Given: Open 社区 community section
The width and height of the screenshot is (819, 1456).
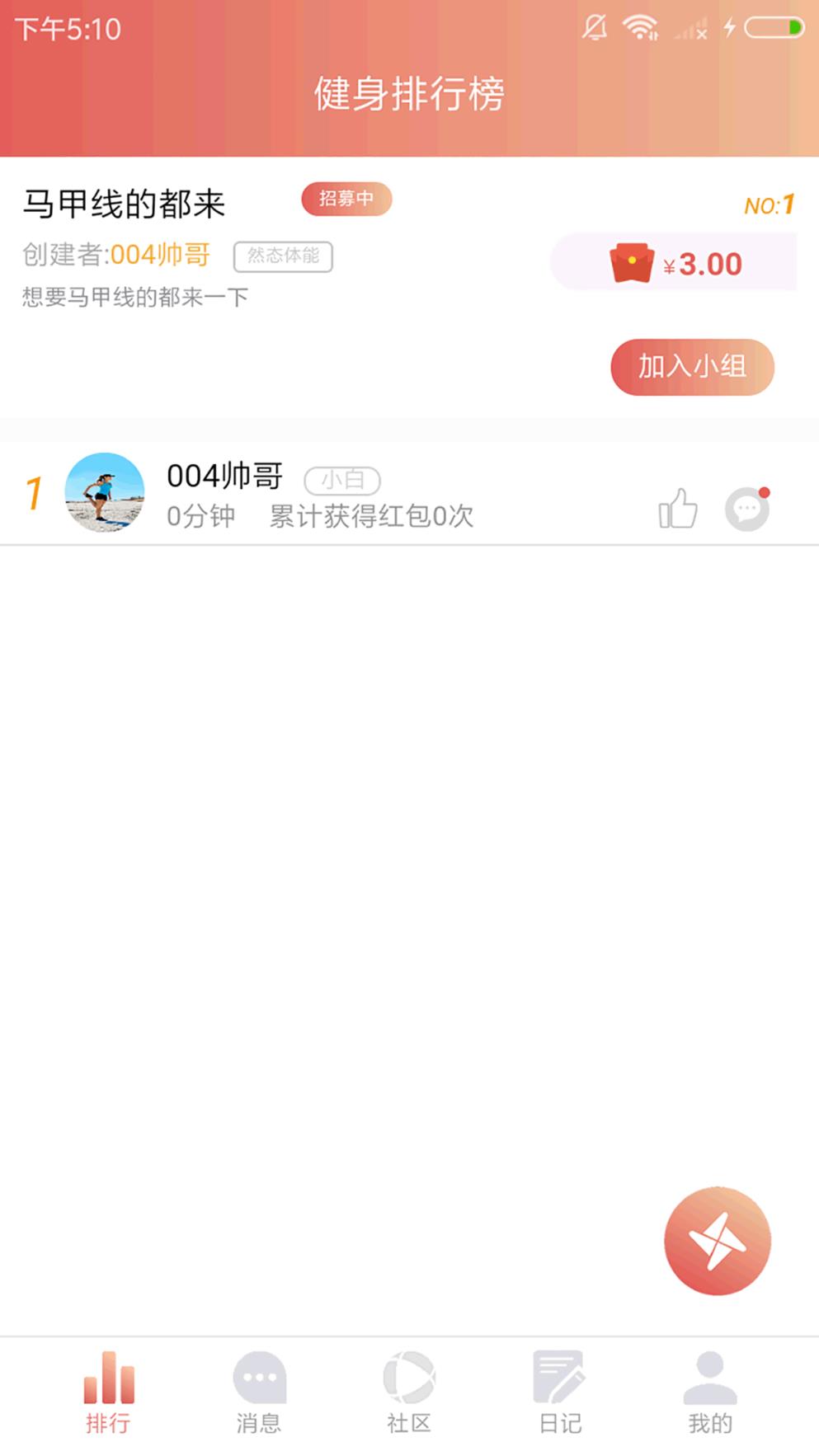Looking at the screenshot, I should pyautogui.click(x=410, y=1393).
